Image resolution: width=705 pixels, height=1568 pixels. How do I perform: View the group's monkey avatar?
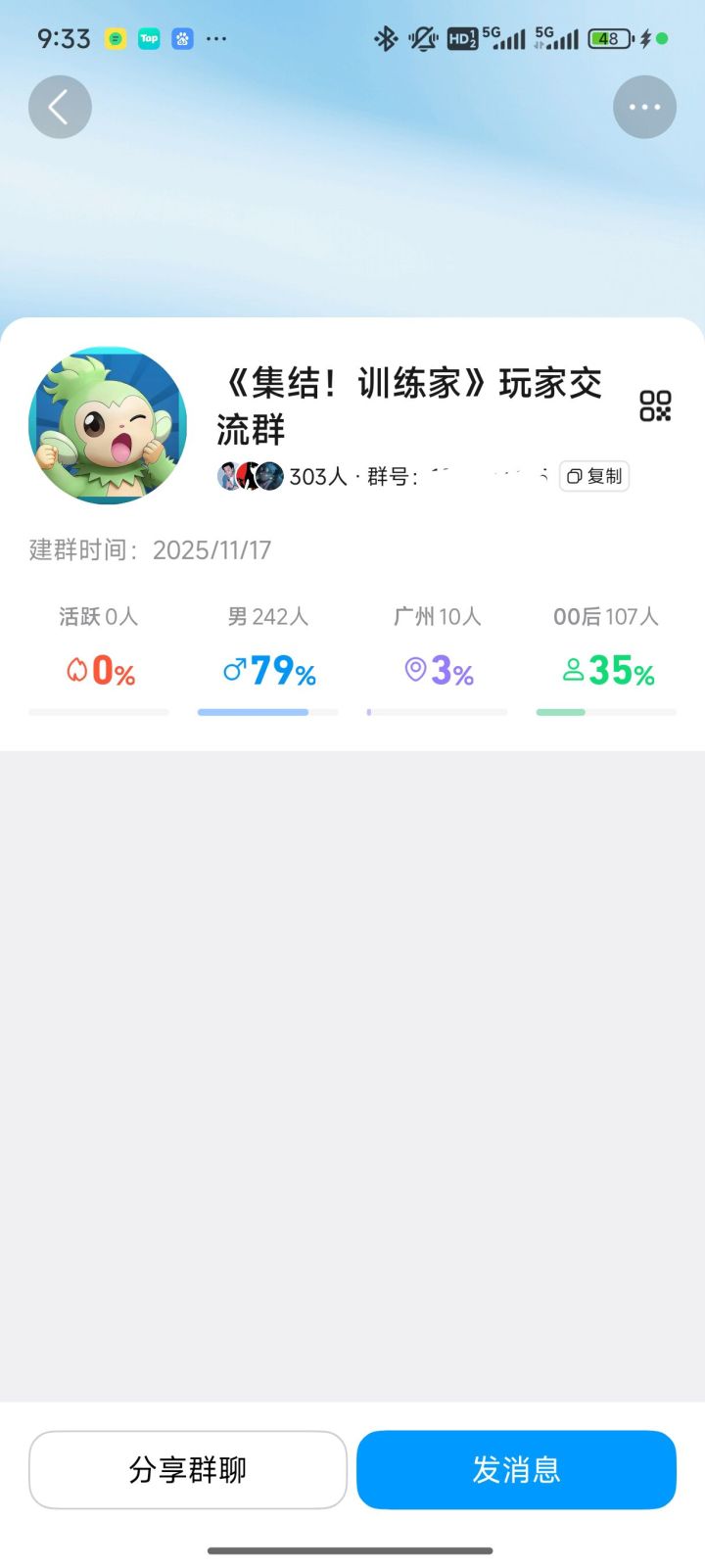click(x=108, y=425)
